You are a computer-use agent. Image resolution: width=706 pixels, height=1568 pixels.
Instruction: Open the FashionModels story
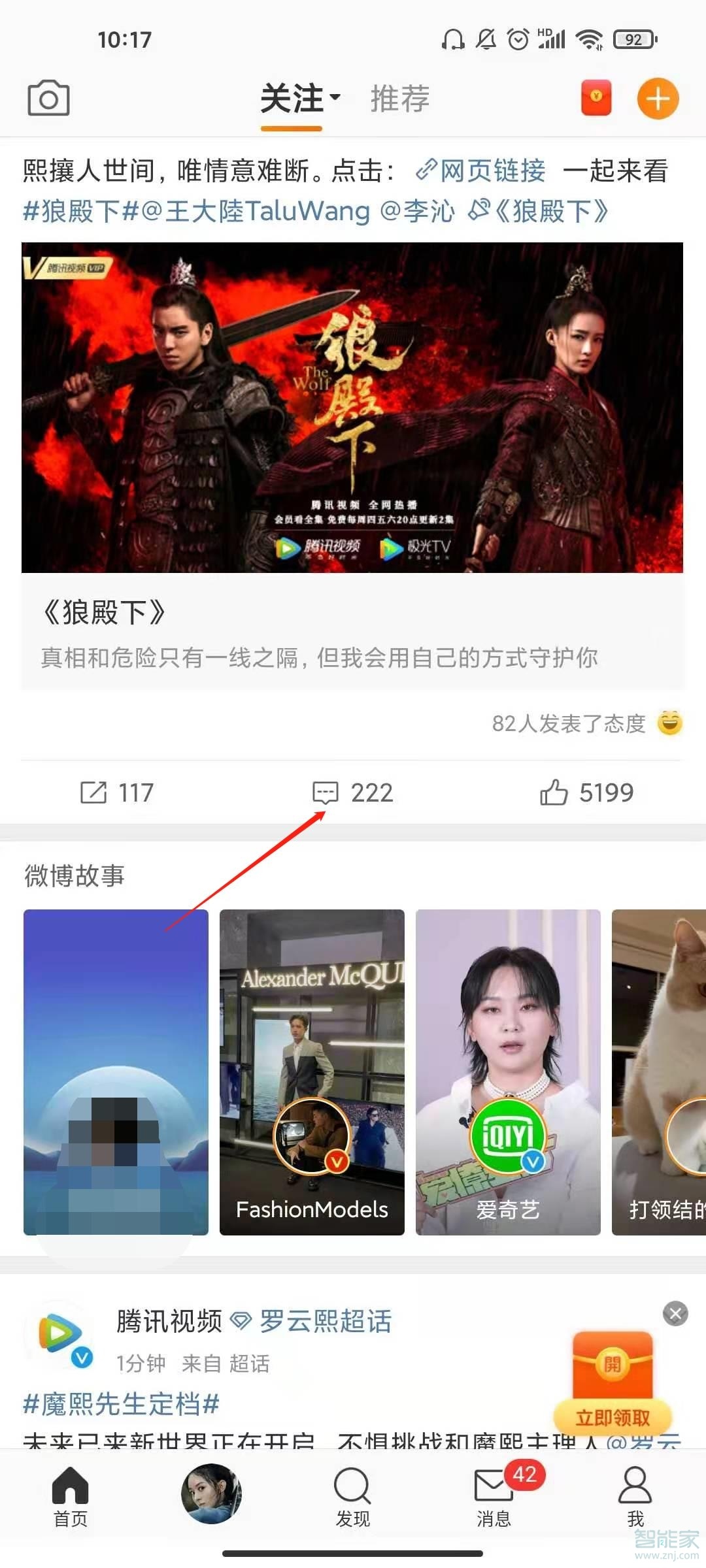(x=312, y=1071)
